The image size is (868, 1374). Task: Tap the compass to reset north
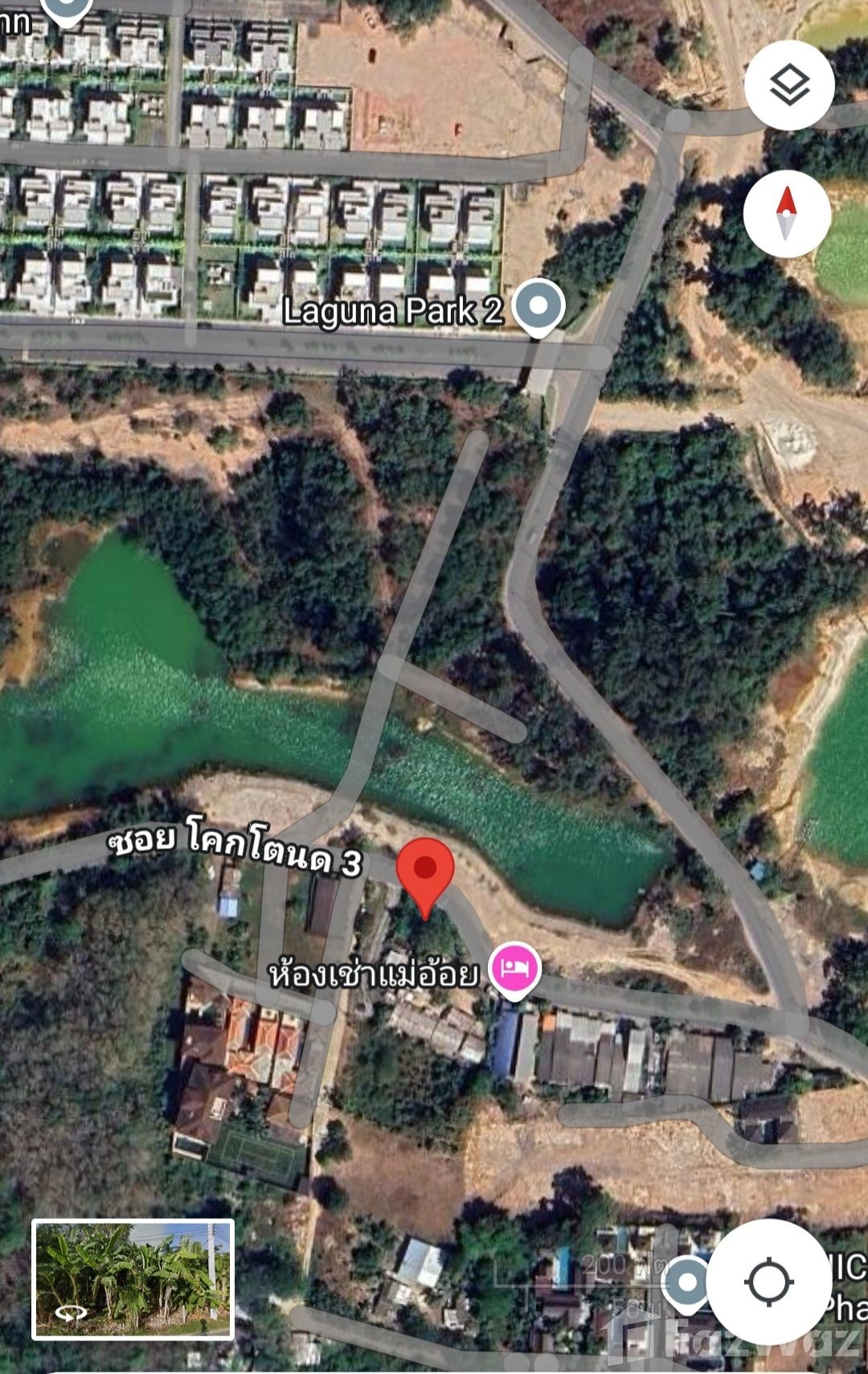click(x=786, y=214)
